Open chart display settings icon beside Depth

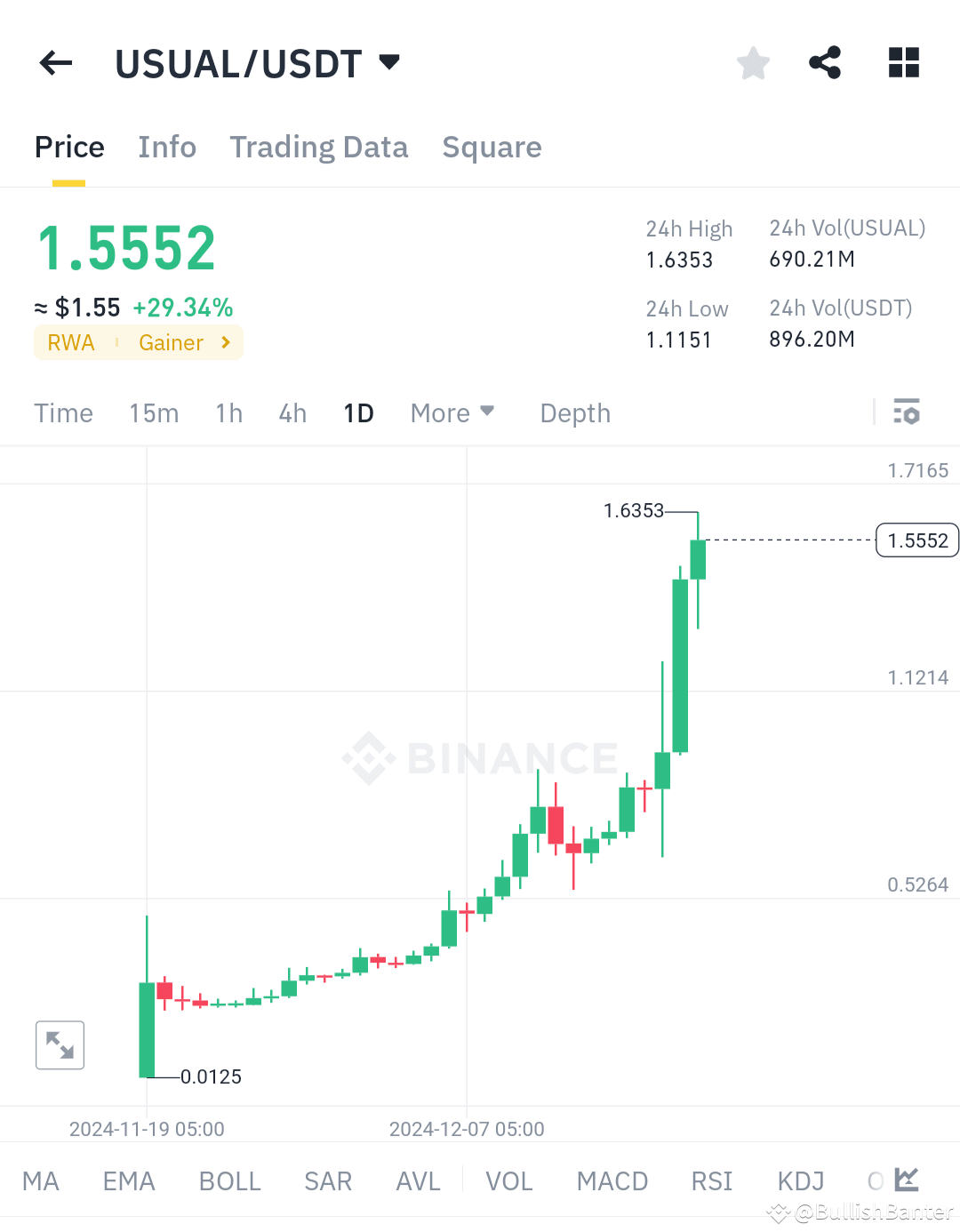tap(907, 412)
